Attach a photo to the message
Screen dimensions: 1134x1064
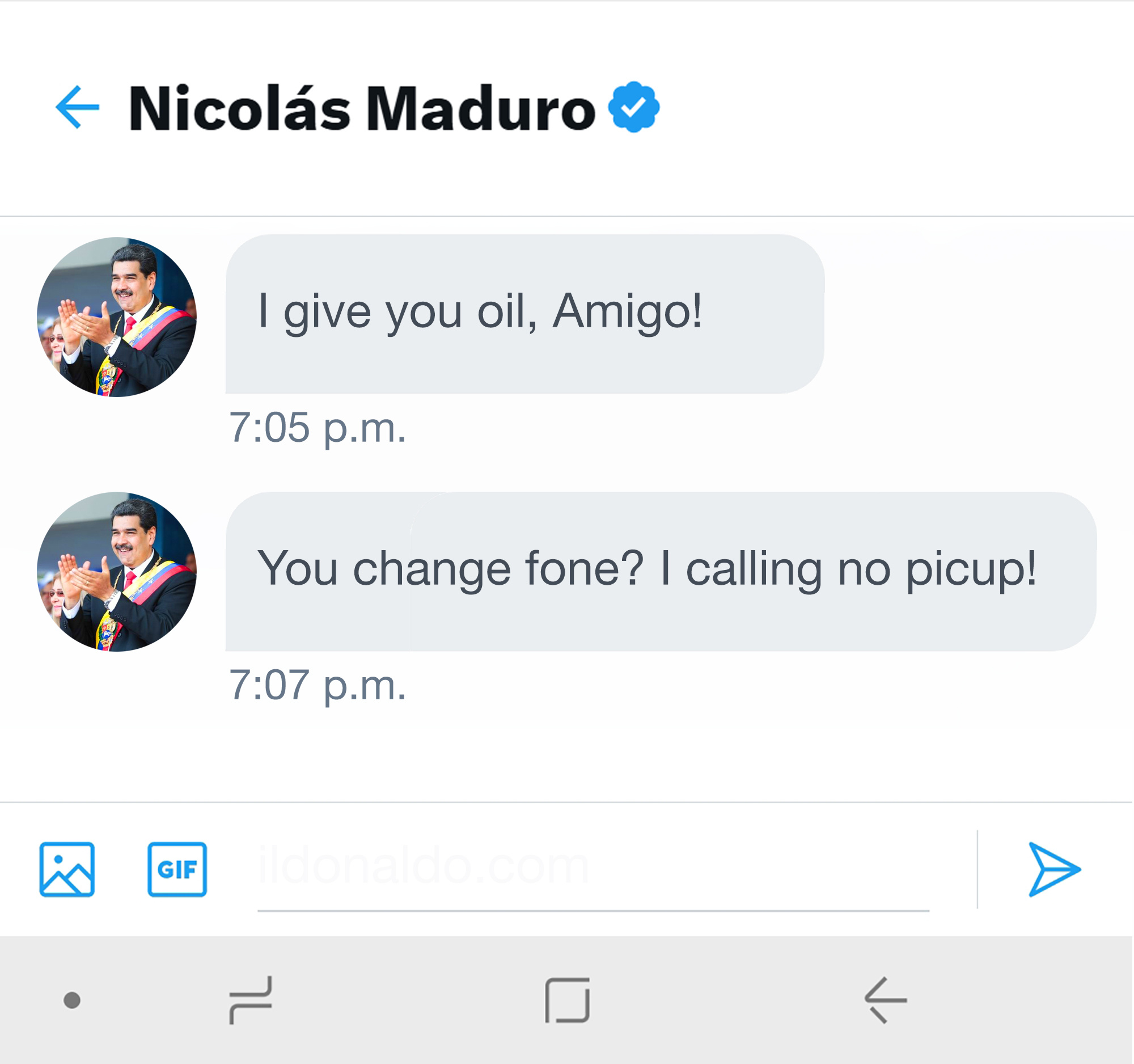(x=67, y=869)
